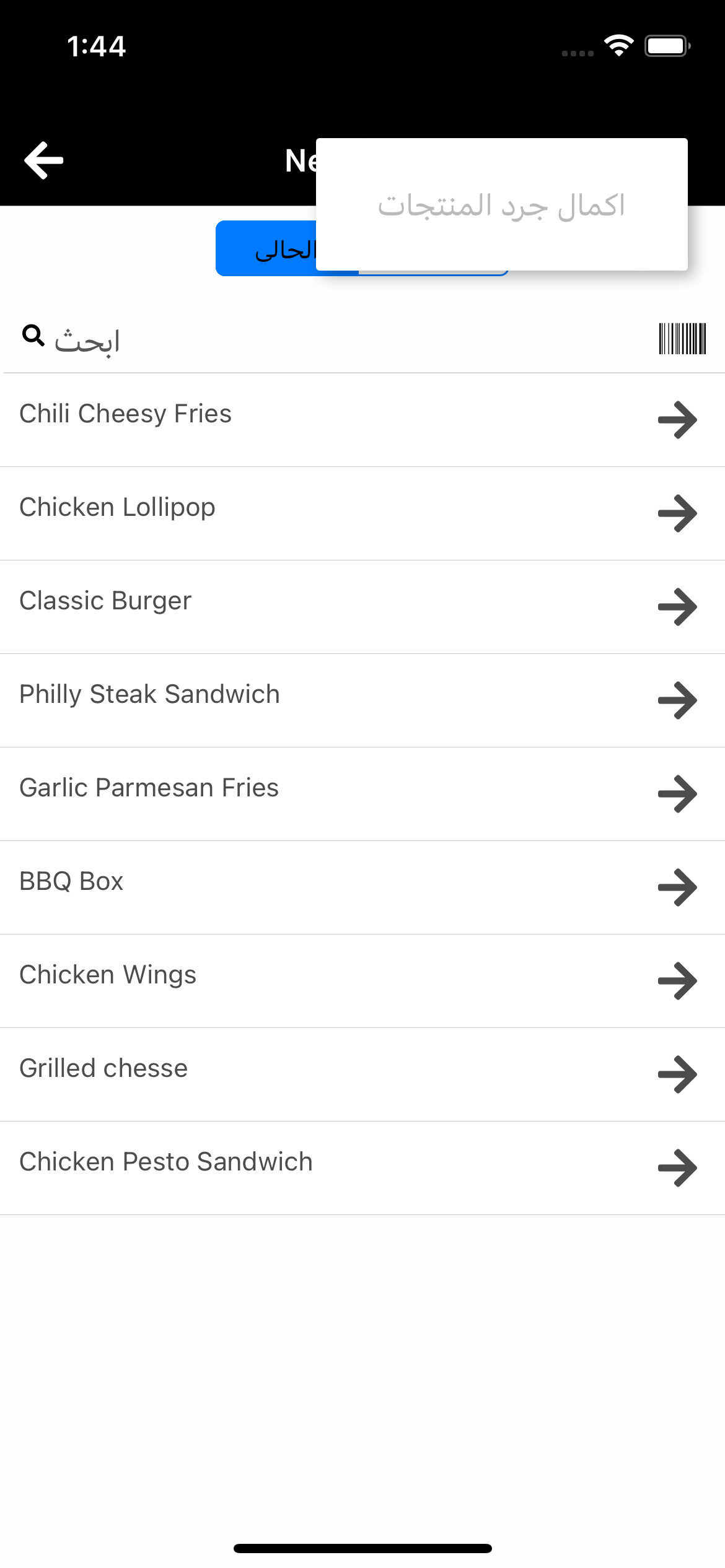Open Chili Cheesy Fries item
725x1568 pixels.
[x=362, y=420]
